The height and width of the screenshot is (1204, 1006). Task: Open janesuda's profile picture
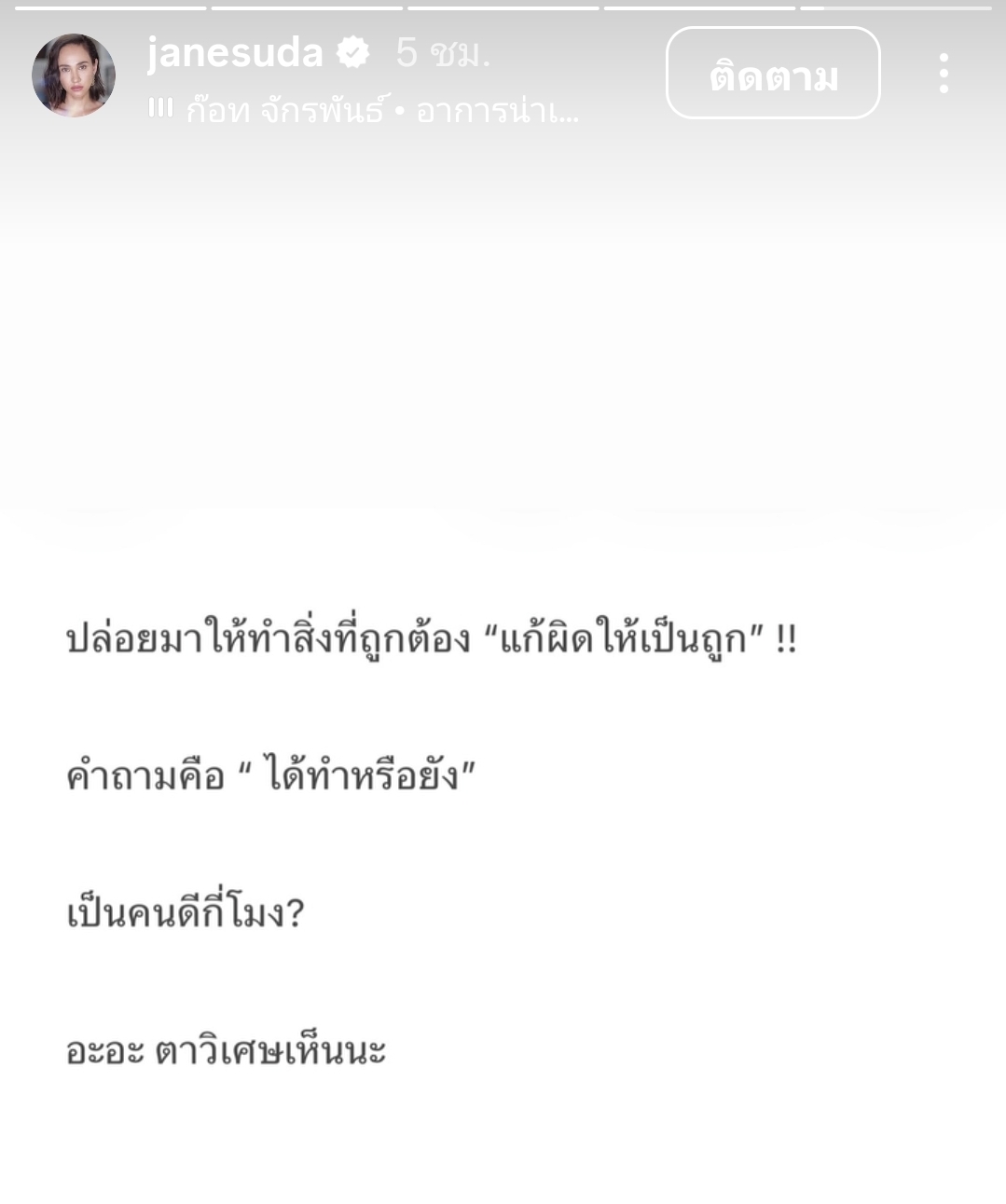pos(74,75)
